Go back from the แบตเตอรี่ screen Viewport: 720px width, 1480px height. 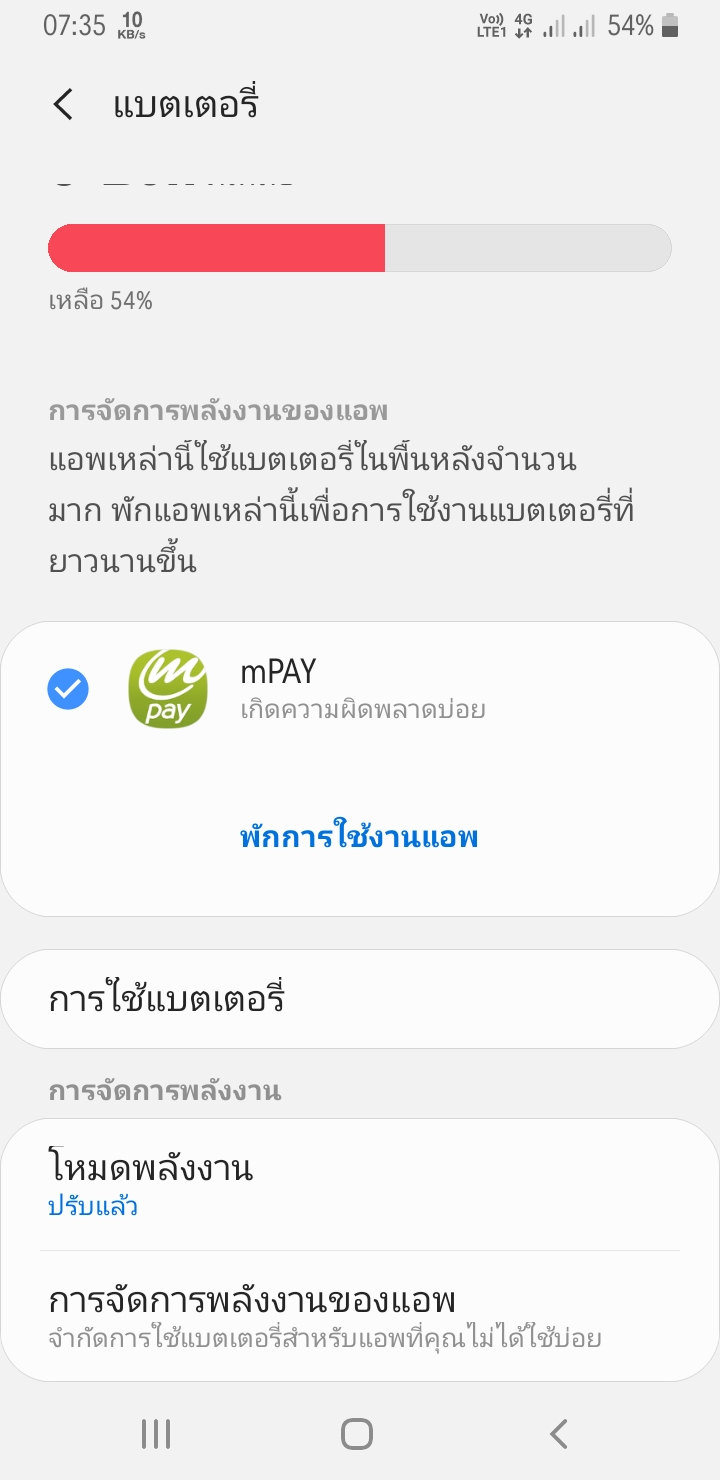tap(64, 105)
